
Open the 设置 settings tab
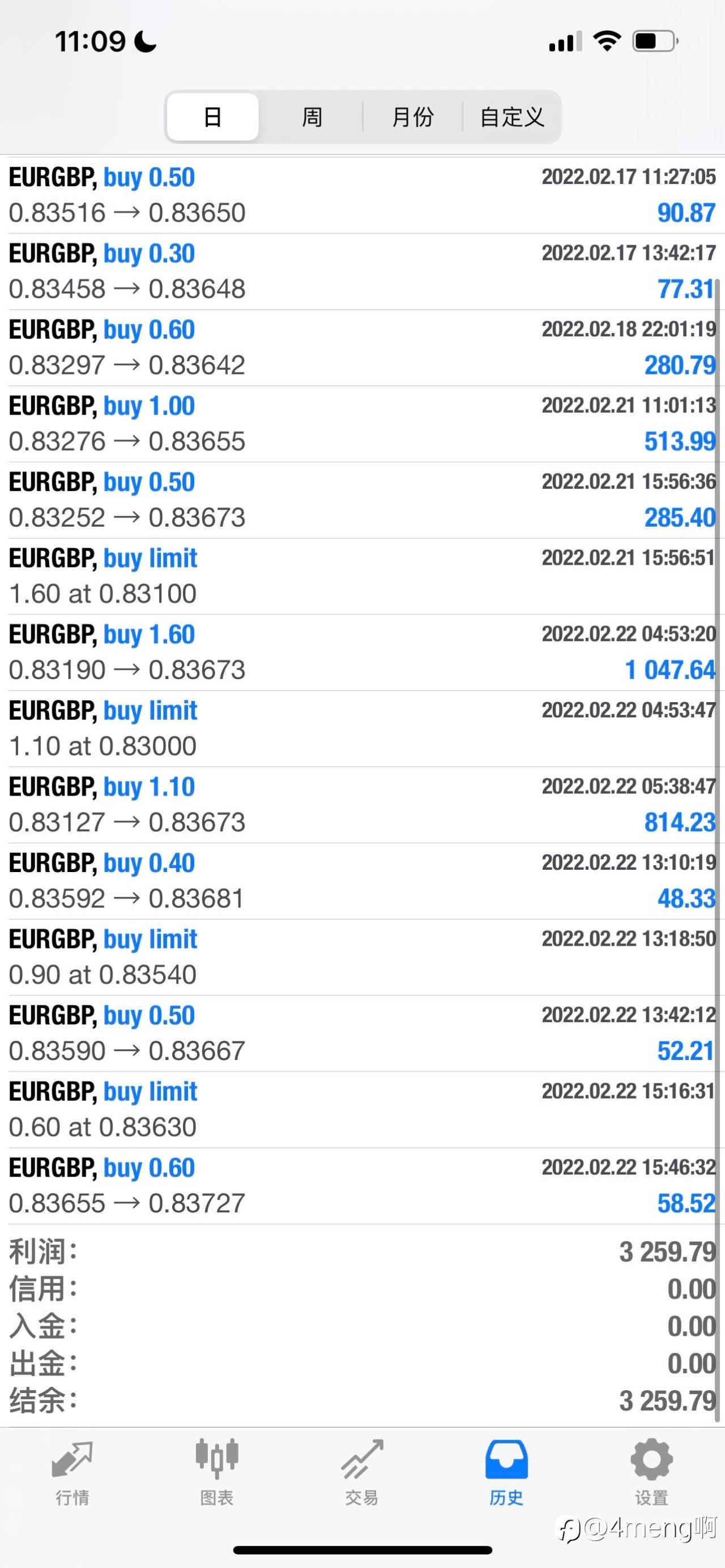coord(651,1473)
